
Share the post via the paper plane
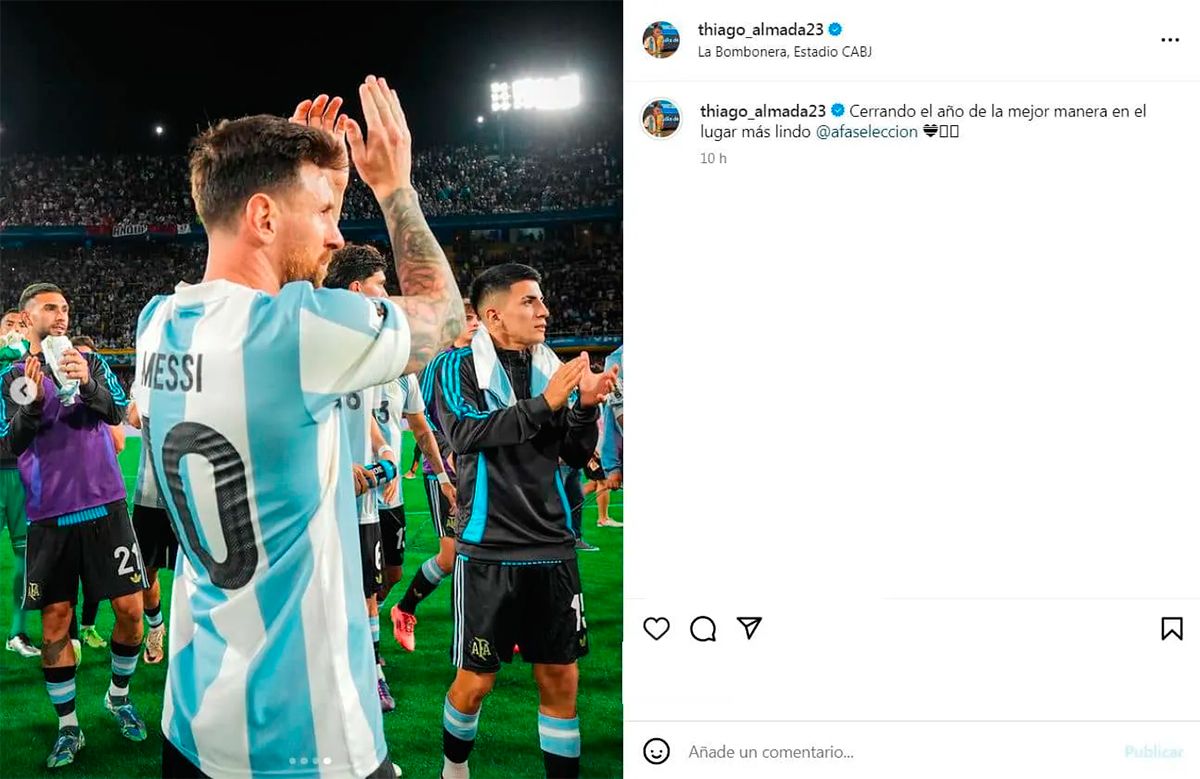[749, 628]
